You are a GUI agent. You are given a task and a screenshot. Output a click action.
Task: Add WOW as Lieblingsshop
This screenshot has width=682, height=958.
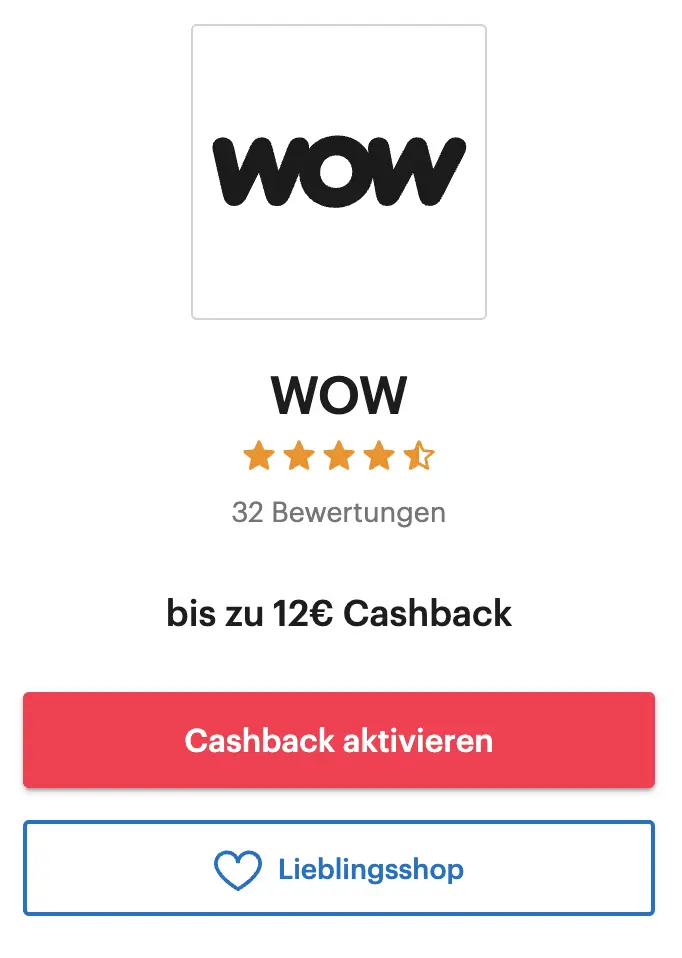pos(338,868)
